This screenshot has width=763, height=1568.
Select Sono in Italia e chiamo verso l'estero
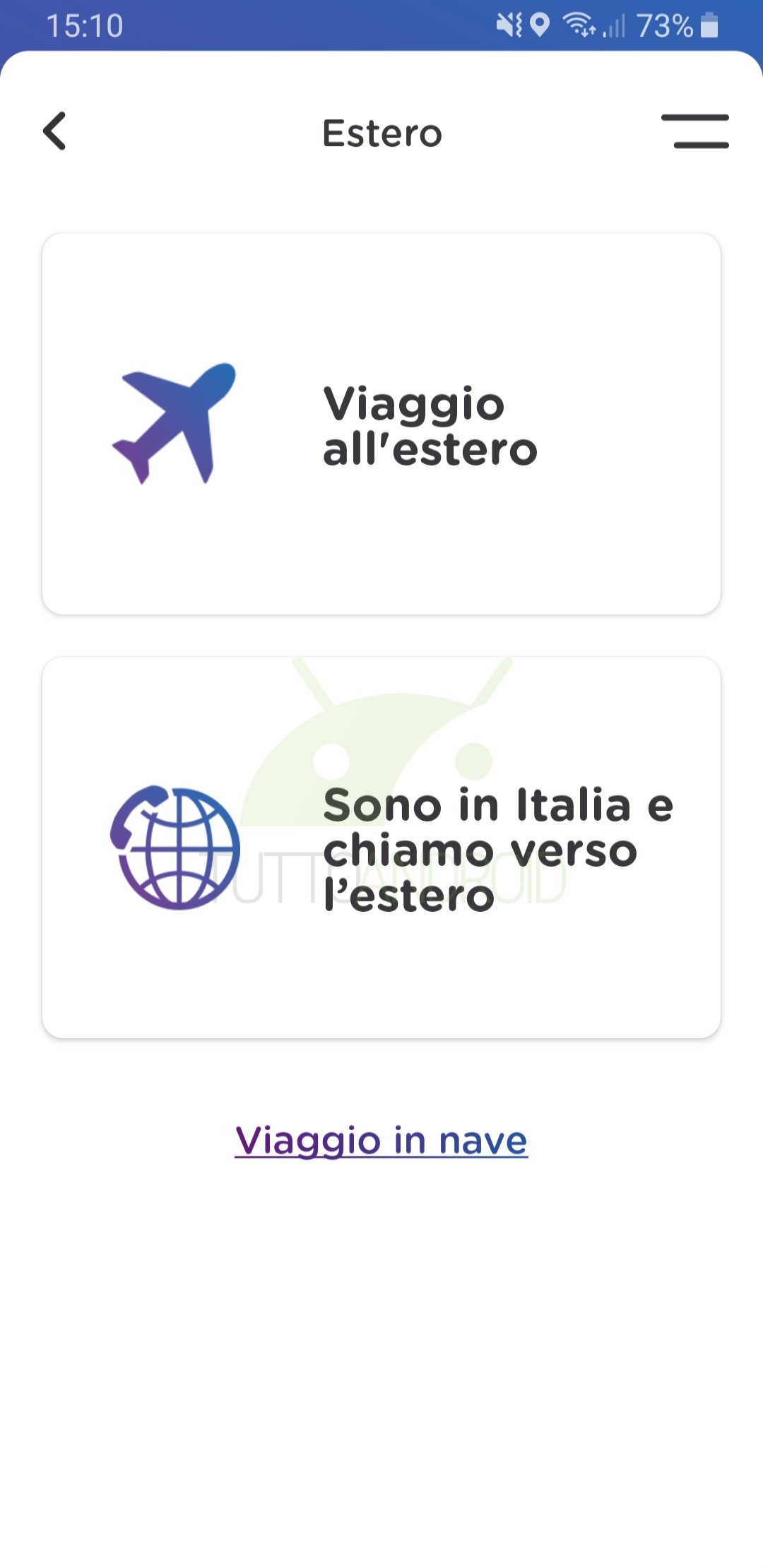click(381, 848)
